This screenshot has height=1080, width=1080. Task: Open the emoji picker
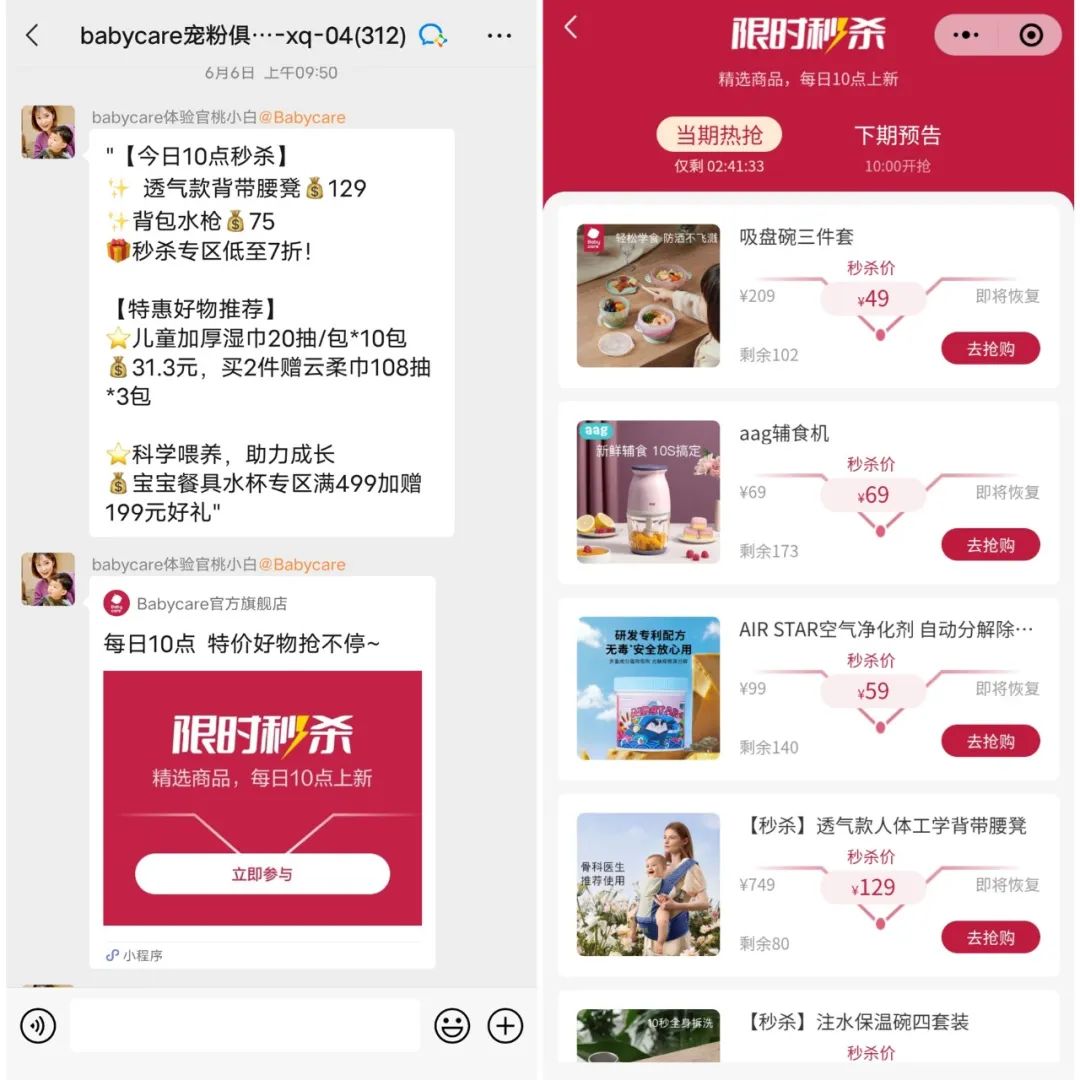(452, 1026)
